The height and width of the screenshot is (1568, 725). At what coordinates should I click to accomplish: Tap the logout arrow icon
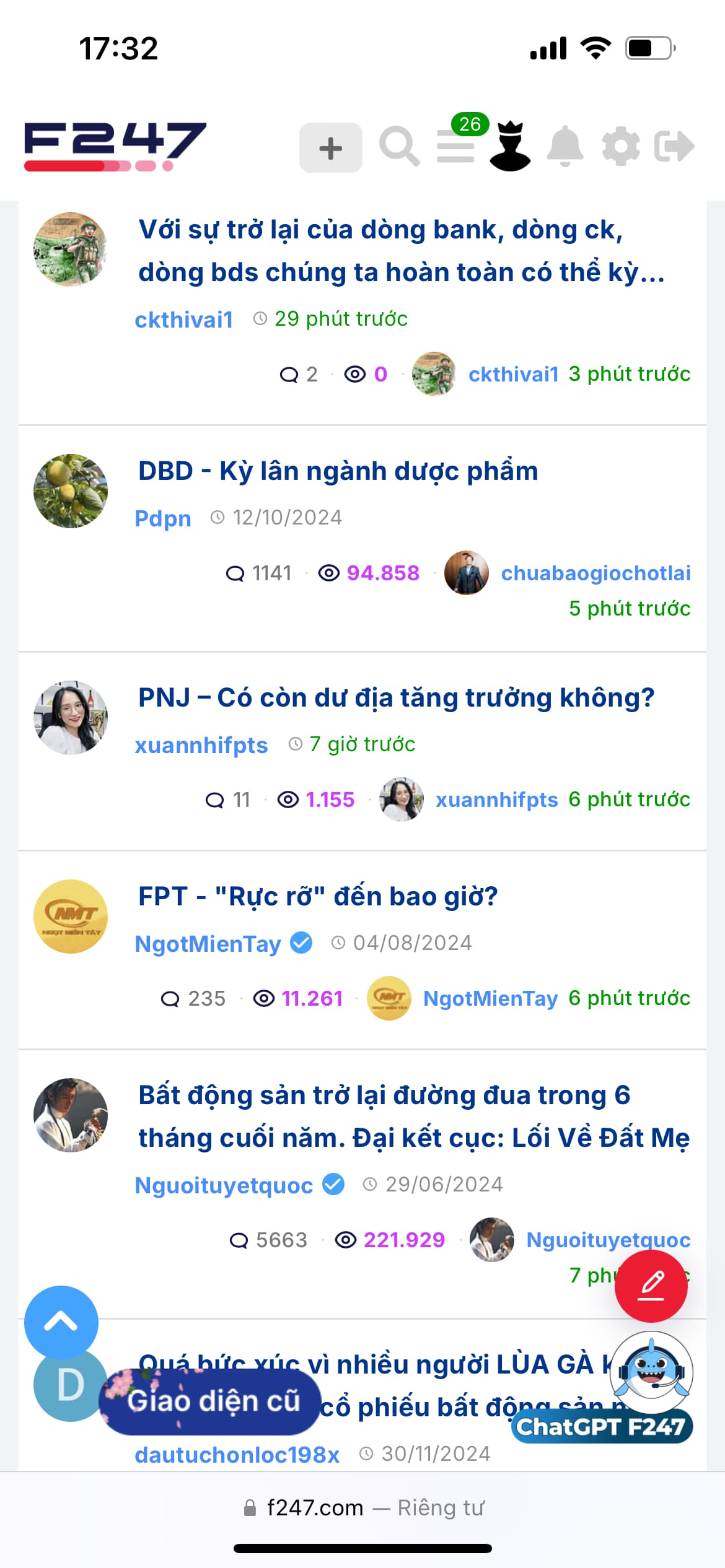(674, 147)
